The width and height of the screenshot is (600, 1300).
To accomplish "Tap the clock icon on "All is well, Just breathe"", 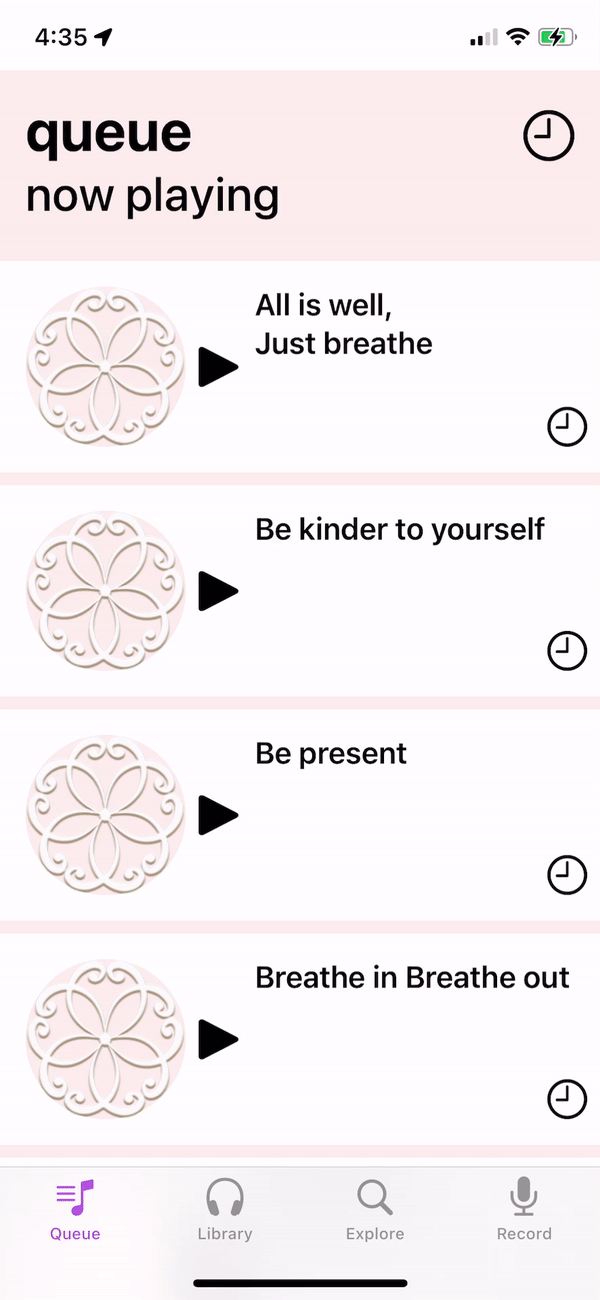I will coord(567,428).
